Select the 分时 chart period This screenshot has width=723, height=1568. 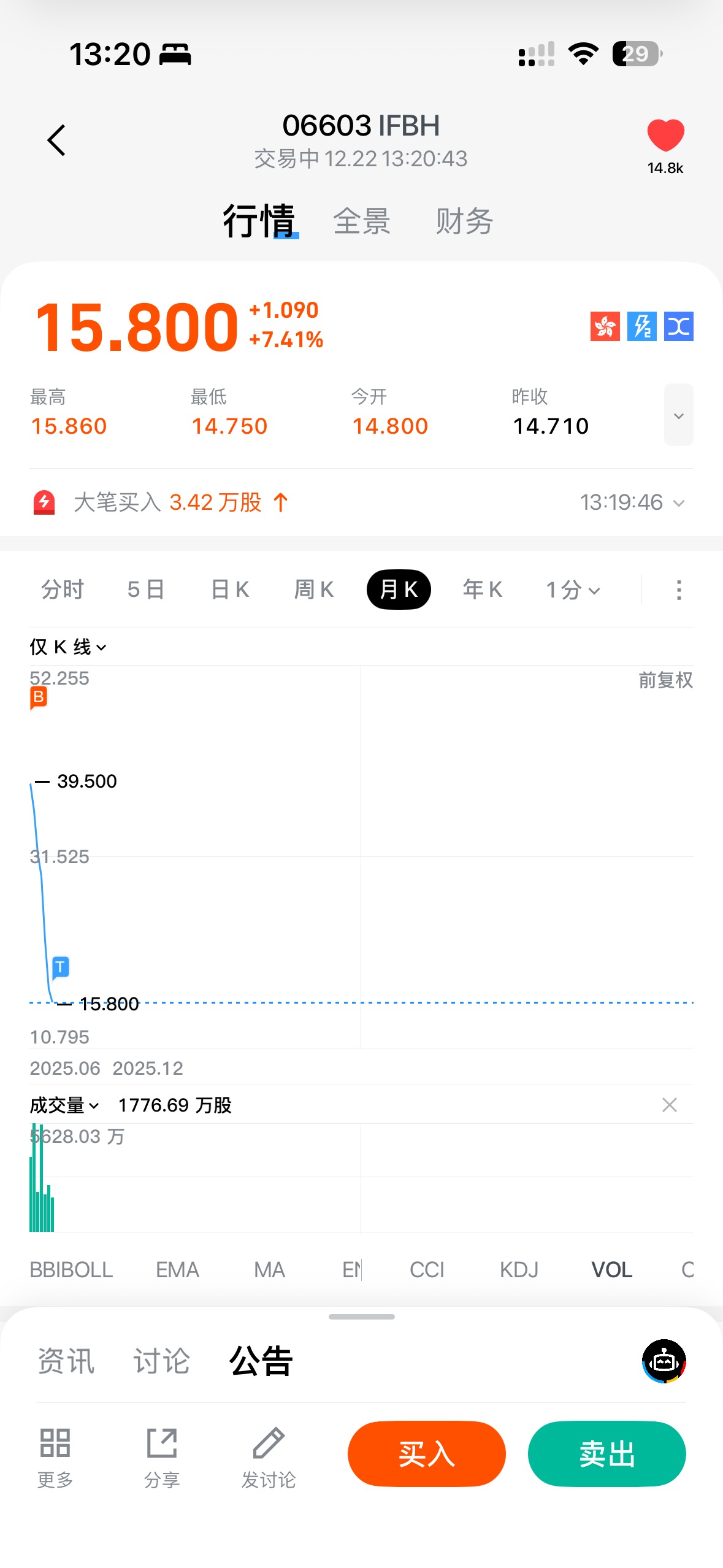pyautogui.click(x=63, y=590)
